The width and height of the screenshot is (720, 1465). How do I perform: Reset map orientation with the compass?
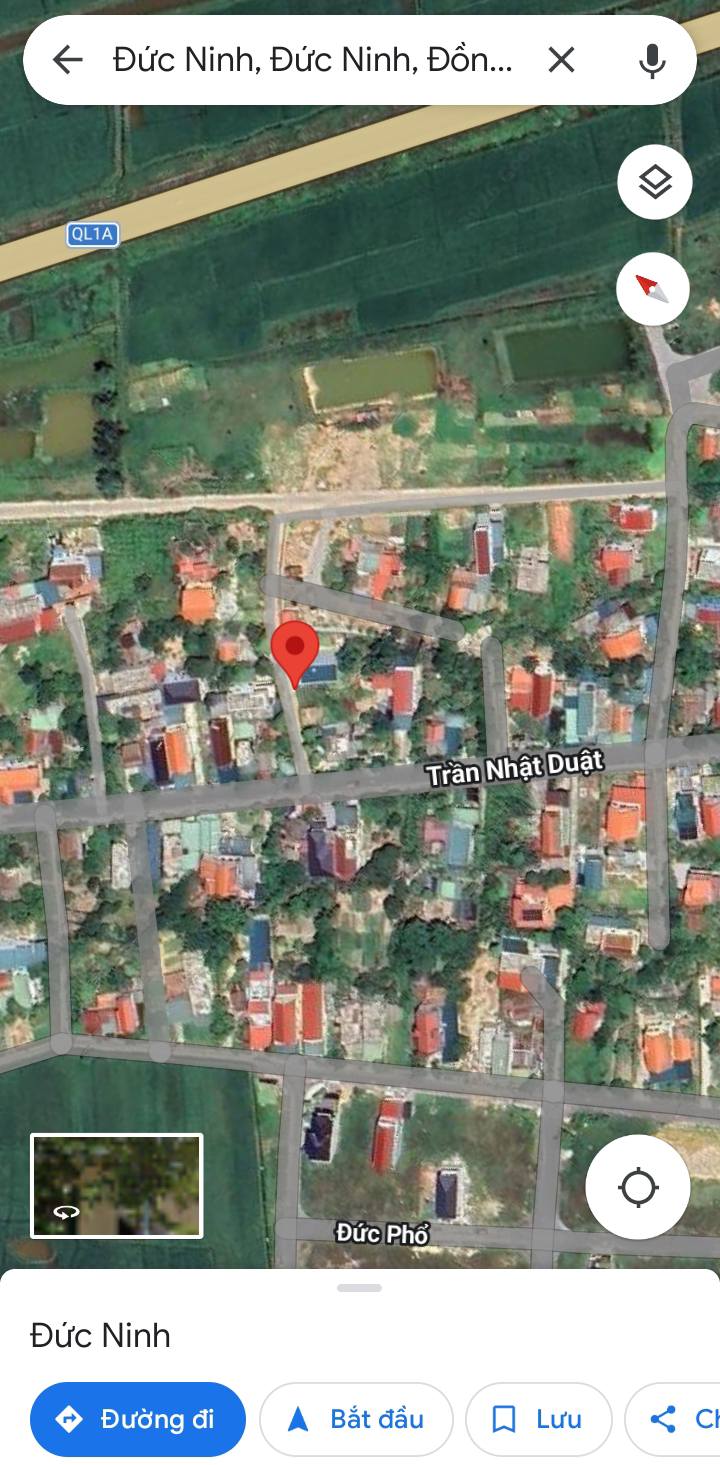[653, 289]
